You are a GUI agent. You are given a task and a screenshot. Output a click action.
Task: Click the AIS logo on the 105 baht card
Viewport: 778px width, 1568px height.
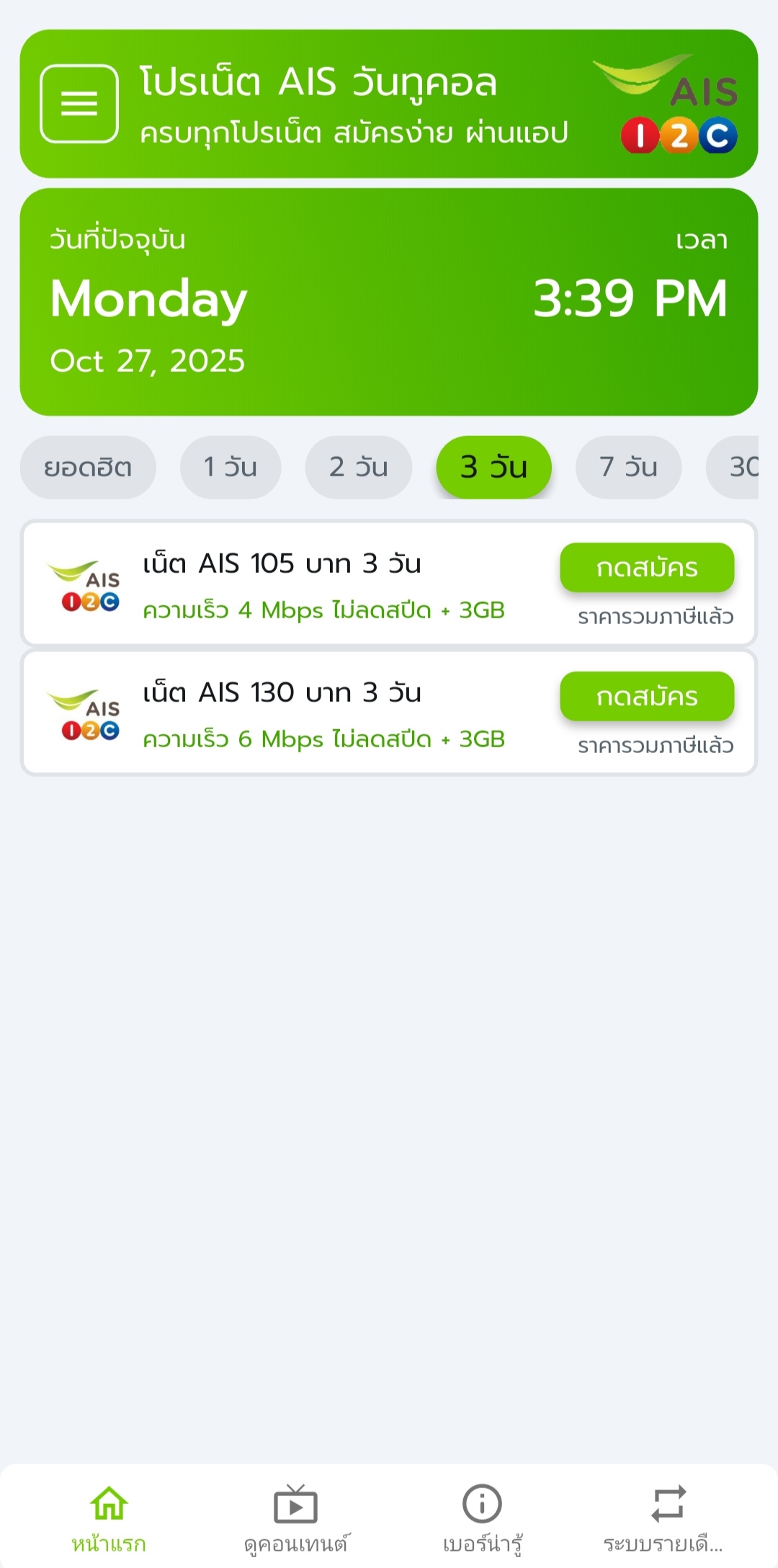pyautogui.click(x=85, y=584)
